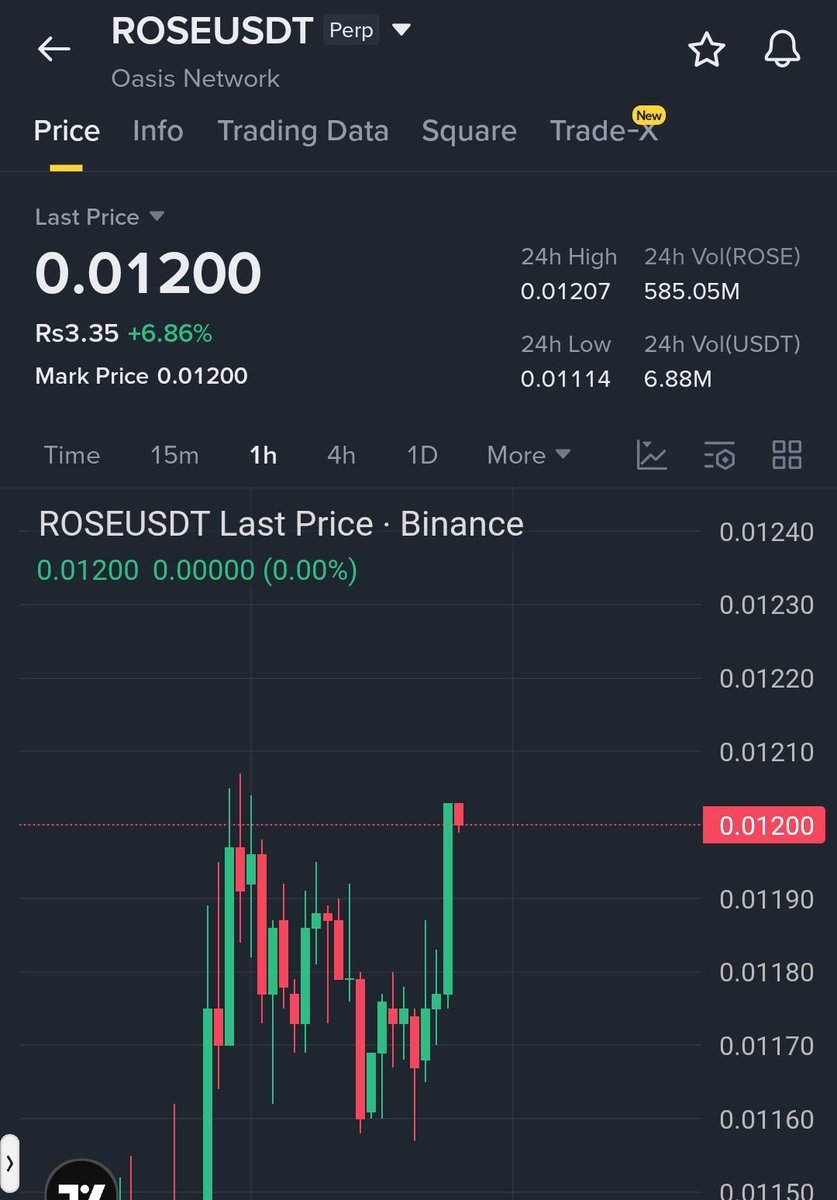Set a price alert with the bell
This screenshot has width=837, height=1200.
pos(782,49)
